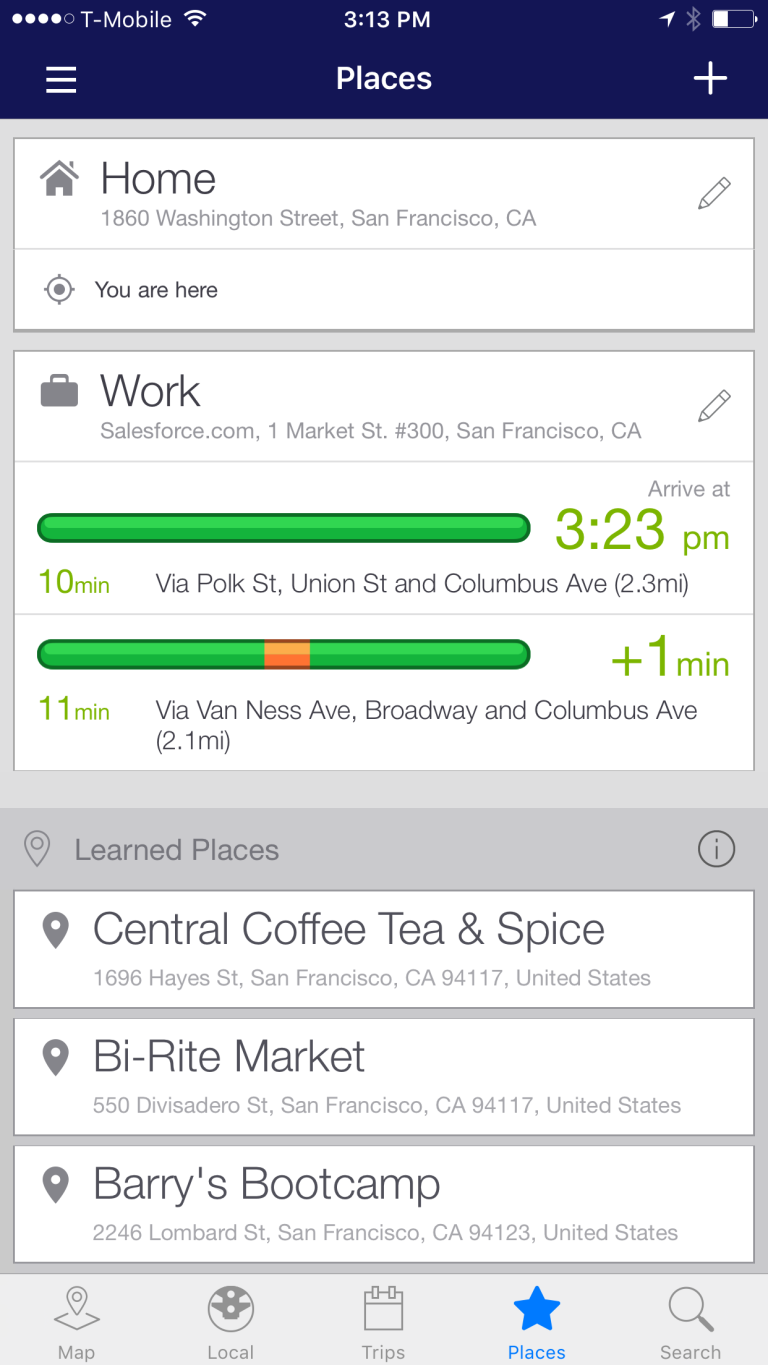
Task: Open Bi-Rite Market place entry
Action: click(x=383, y=1077)
